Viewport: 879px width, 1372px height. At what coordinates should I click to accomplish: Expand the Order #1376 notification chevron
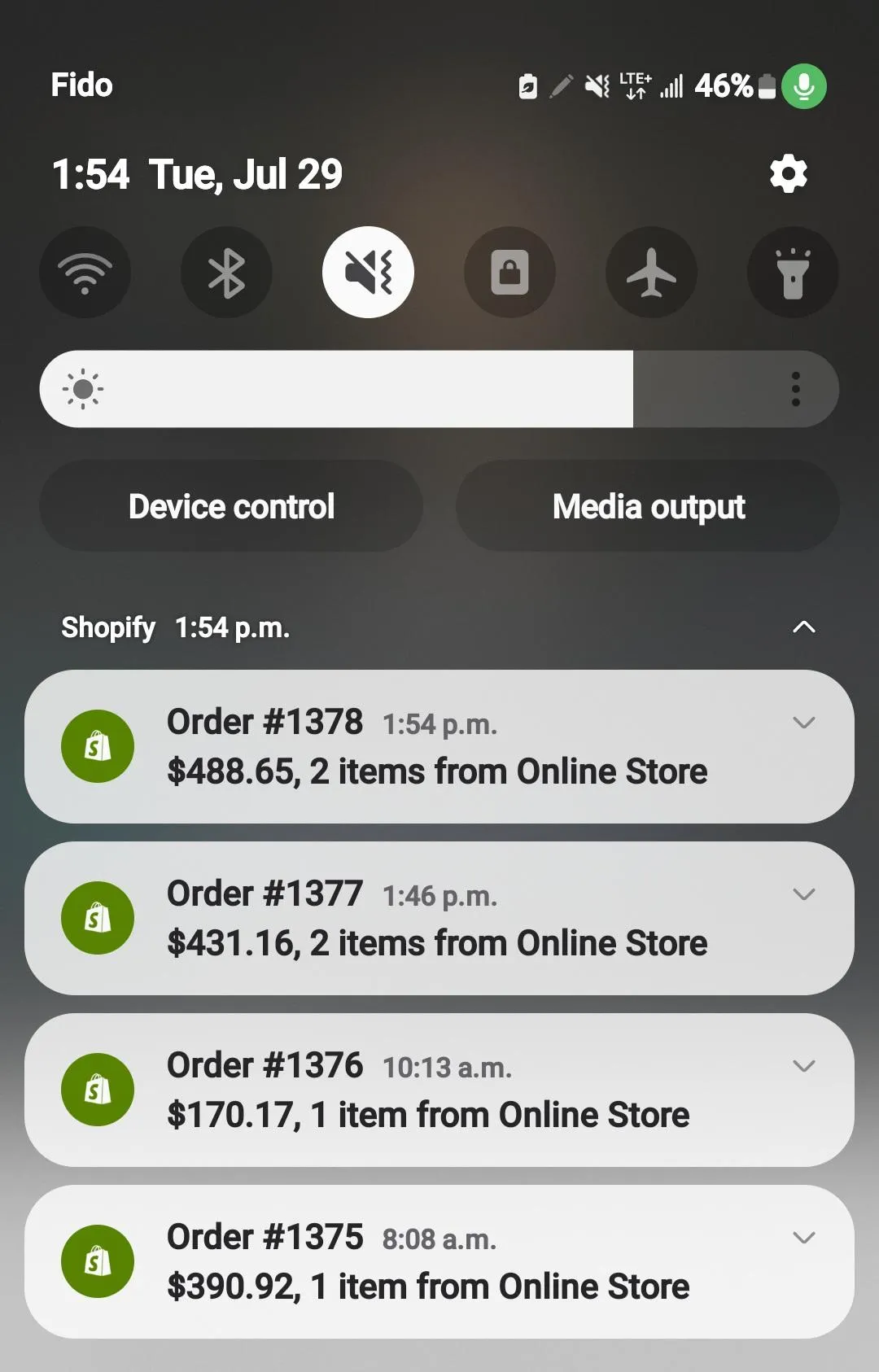click(803, 1066)
